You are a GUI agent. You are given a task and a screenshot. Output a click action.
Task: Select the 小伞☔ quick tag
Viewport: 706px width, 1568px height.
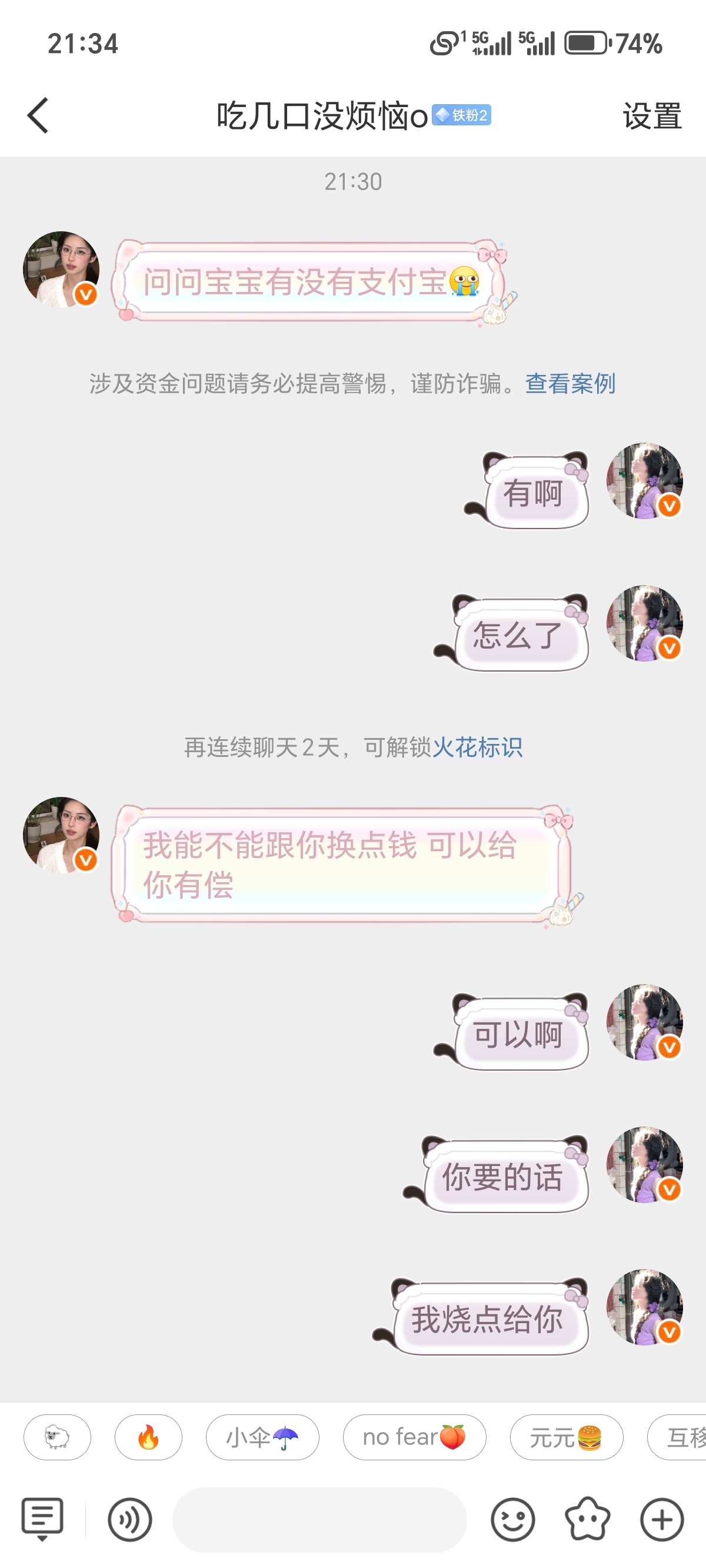[x=262, y=1437]
